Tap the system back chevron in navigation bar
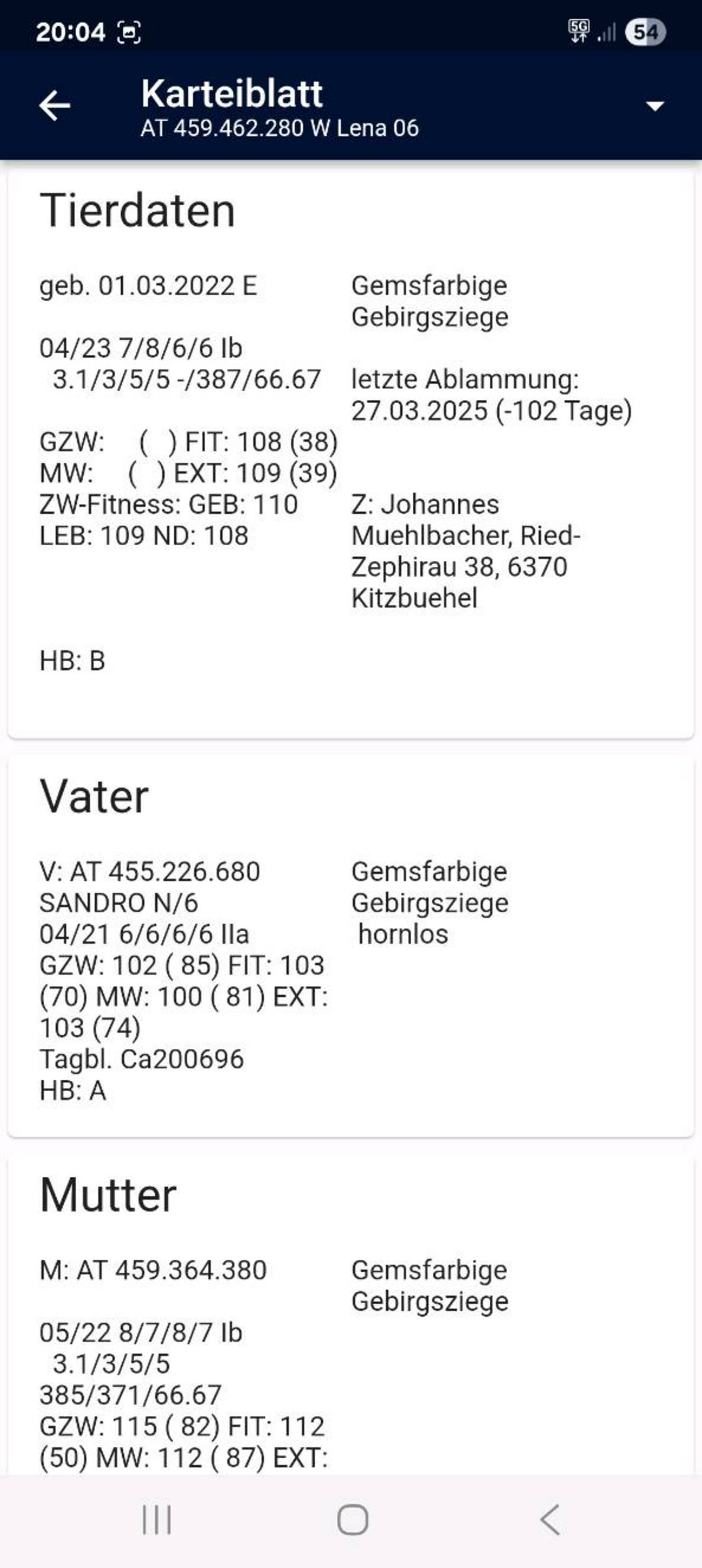The image size is (702, 1568). [x=550, y=1520]
